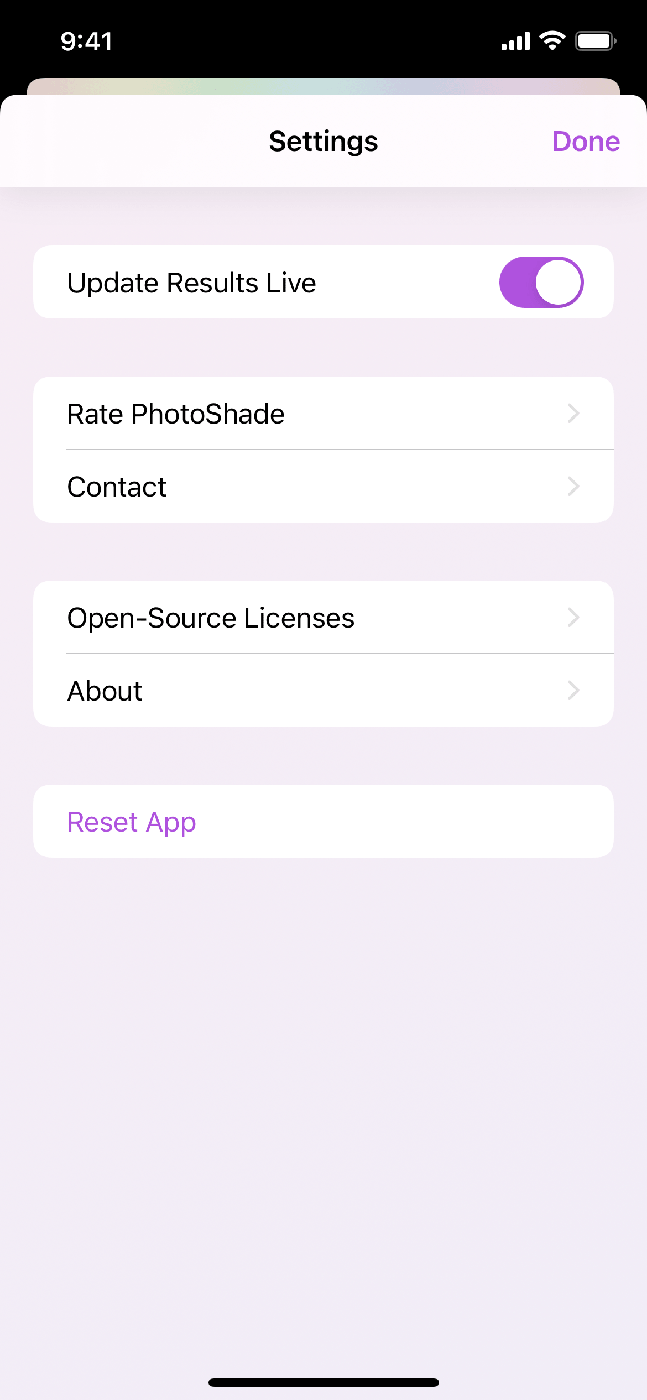The image size is (647, 1400).
Task: Disable the Update Results Live switch
Action: click(541, 282)
